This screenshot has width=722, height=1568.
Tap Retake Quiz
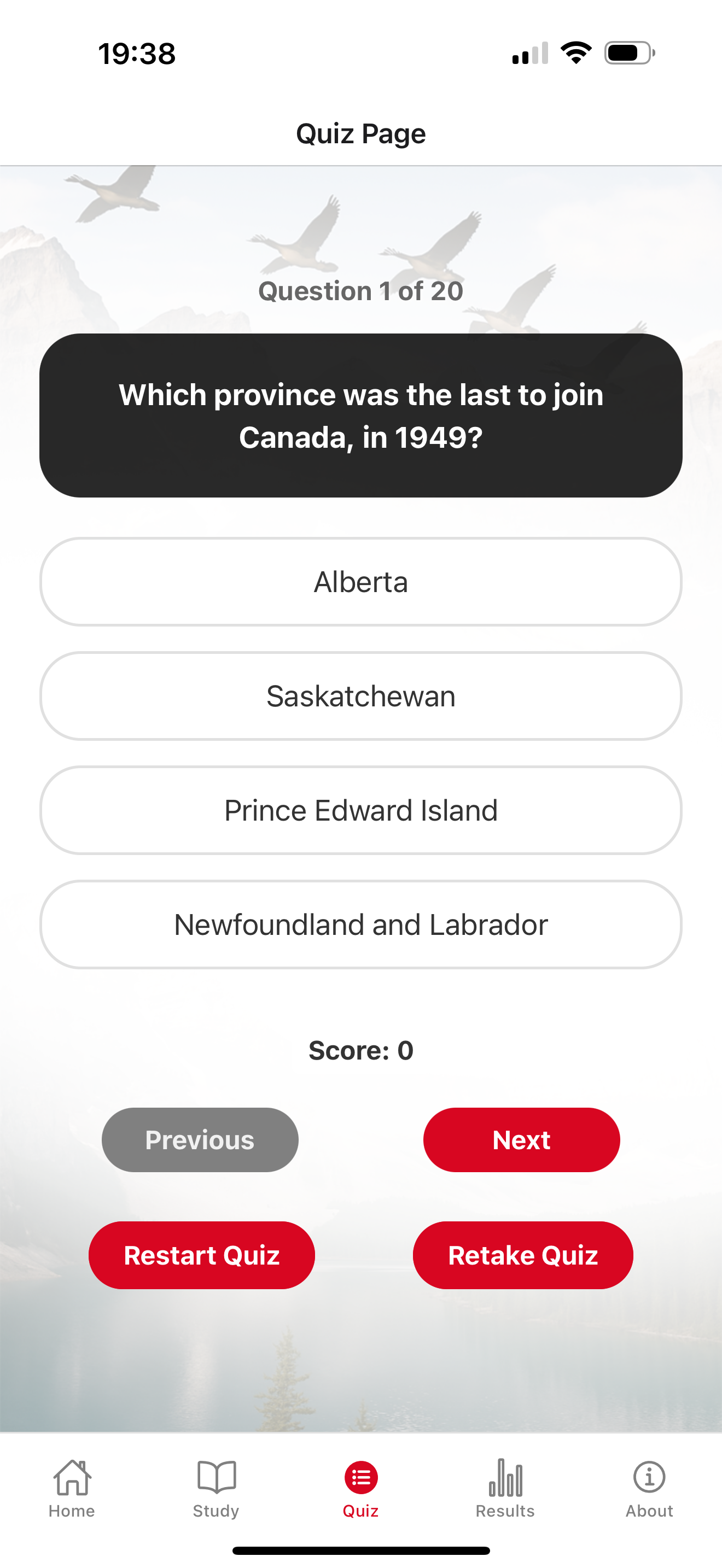coord(522,1255)
